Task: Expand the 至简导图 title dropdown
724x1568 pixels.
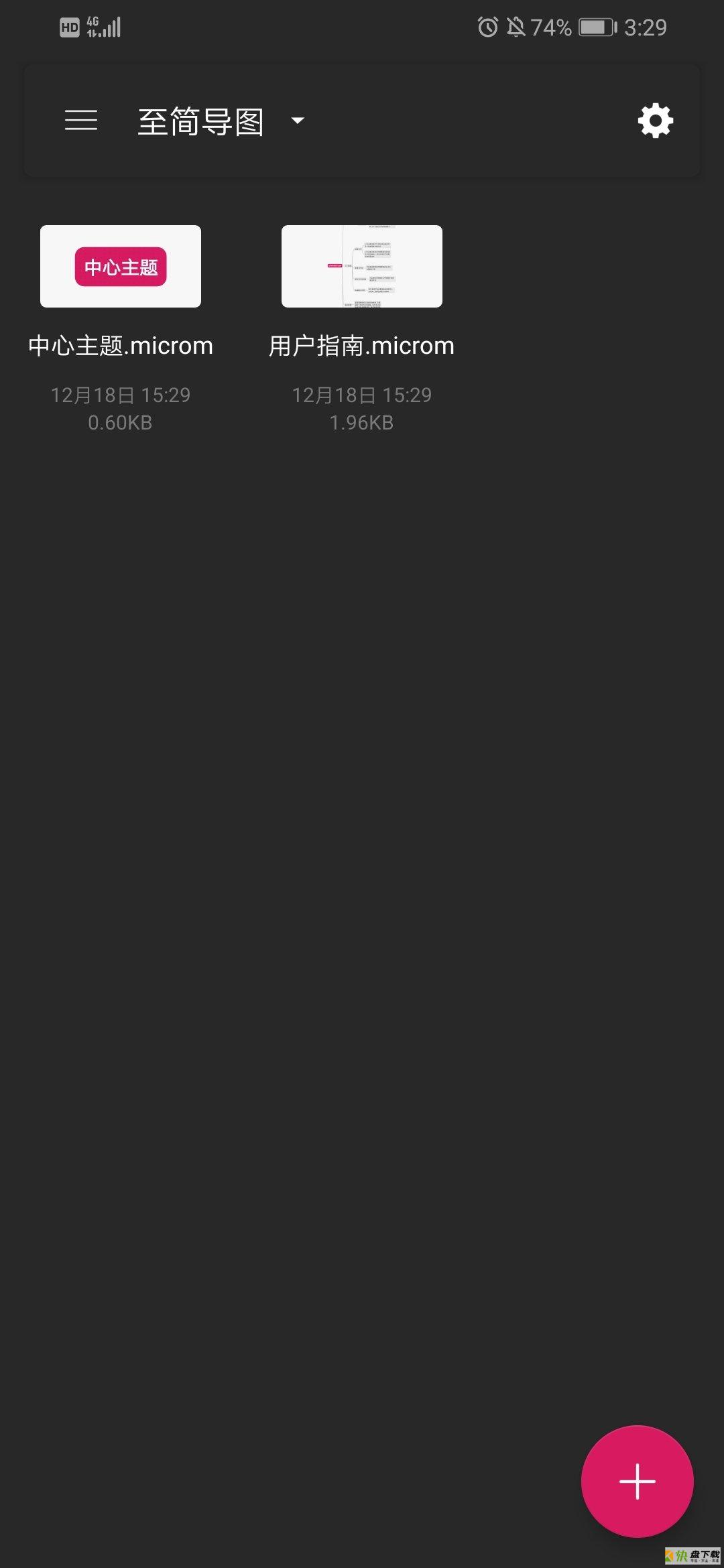Action: point(297,121)
